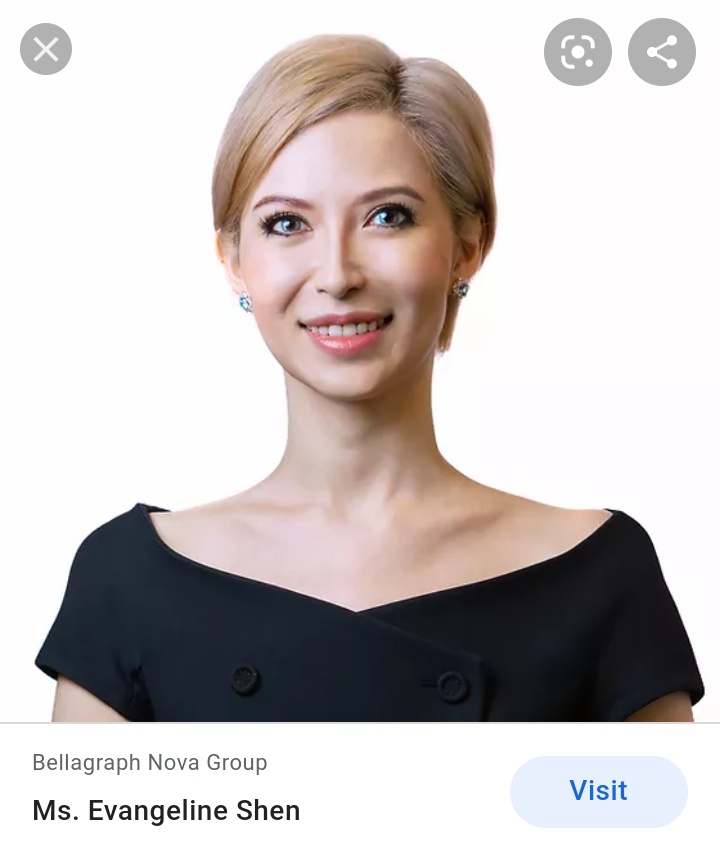
Task: Search this image with Lens
Action: (578, 51)
